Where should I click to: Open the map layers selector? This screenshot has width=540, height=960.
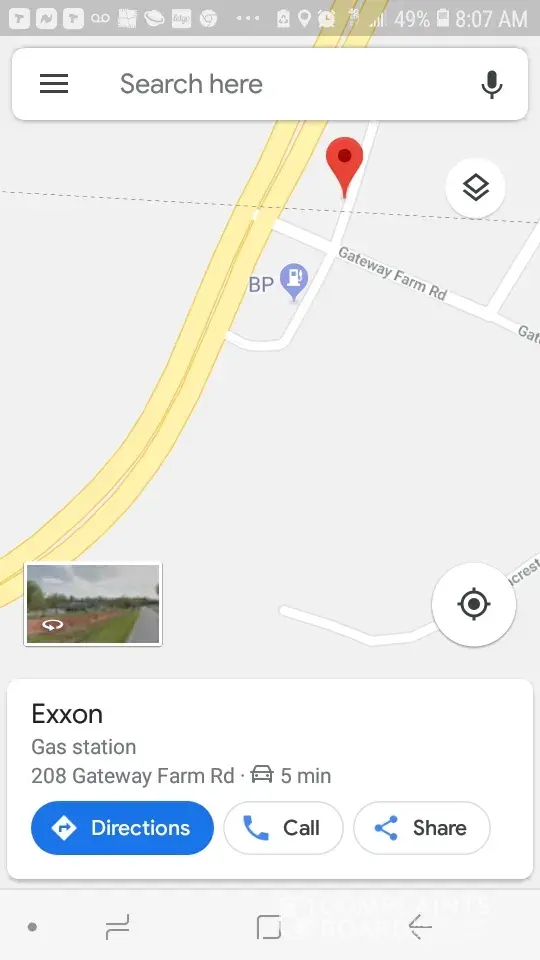point(475,188)
